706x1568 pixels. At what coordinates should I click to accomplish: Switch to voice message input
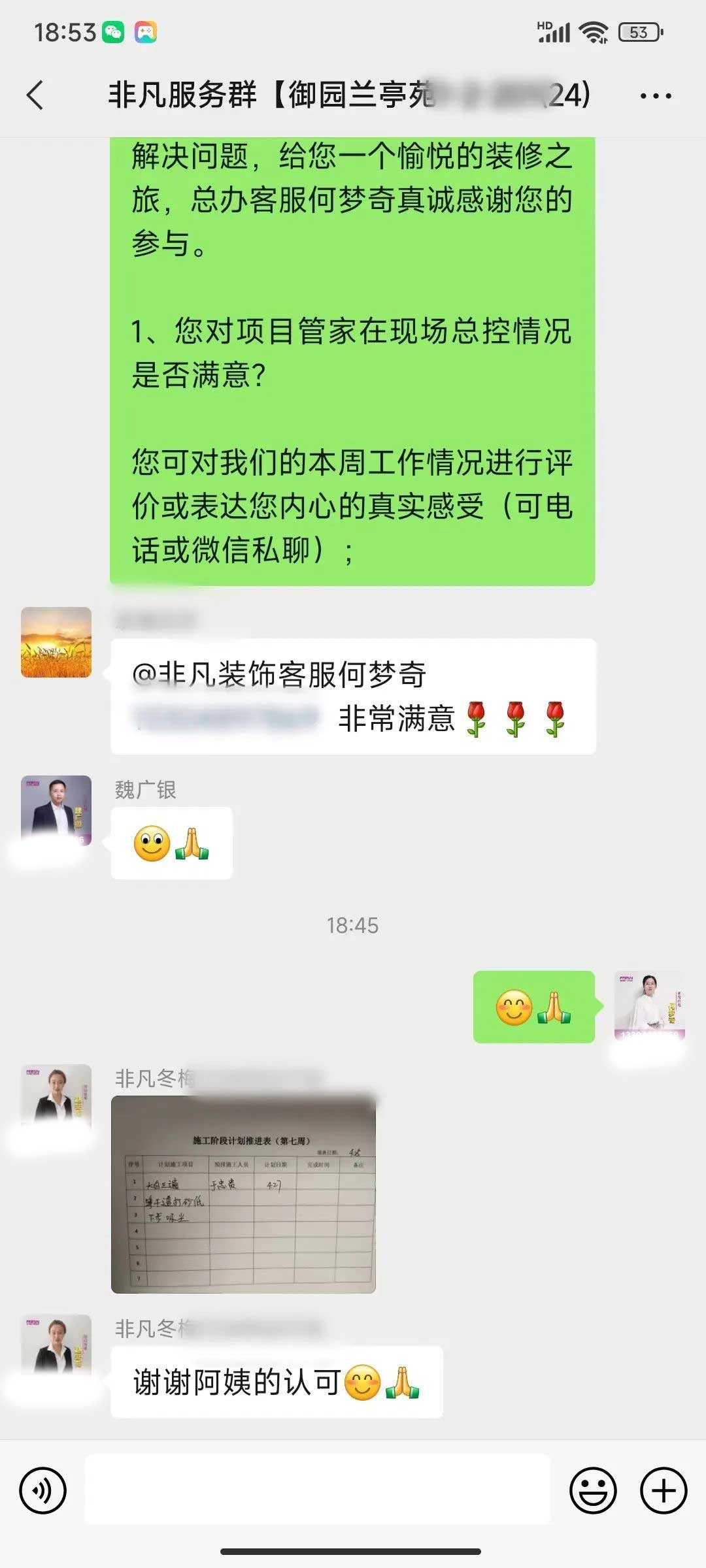[x=43, y=1490]
